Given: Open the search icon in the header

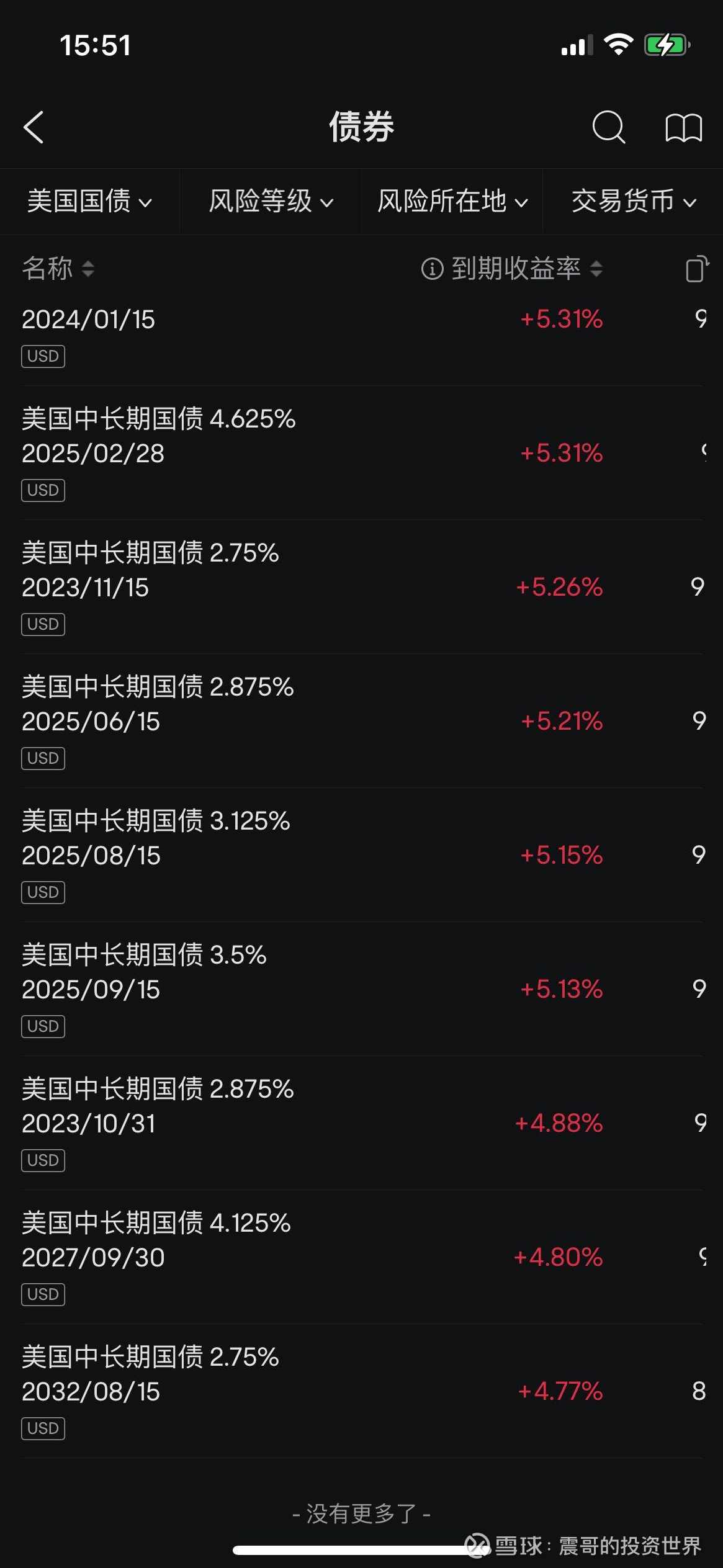Looking at the screenshot, I should [609, 126].
